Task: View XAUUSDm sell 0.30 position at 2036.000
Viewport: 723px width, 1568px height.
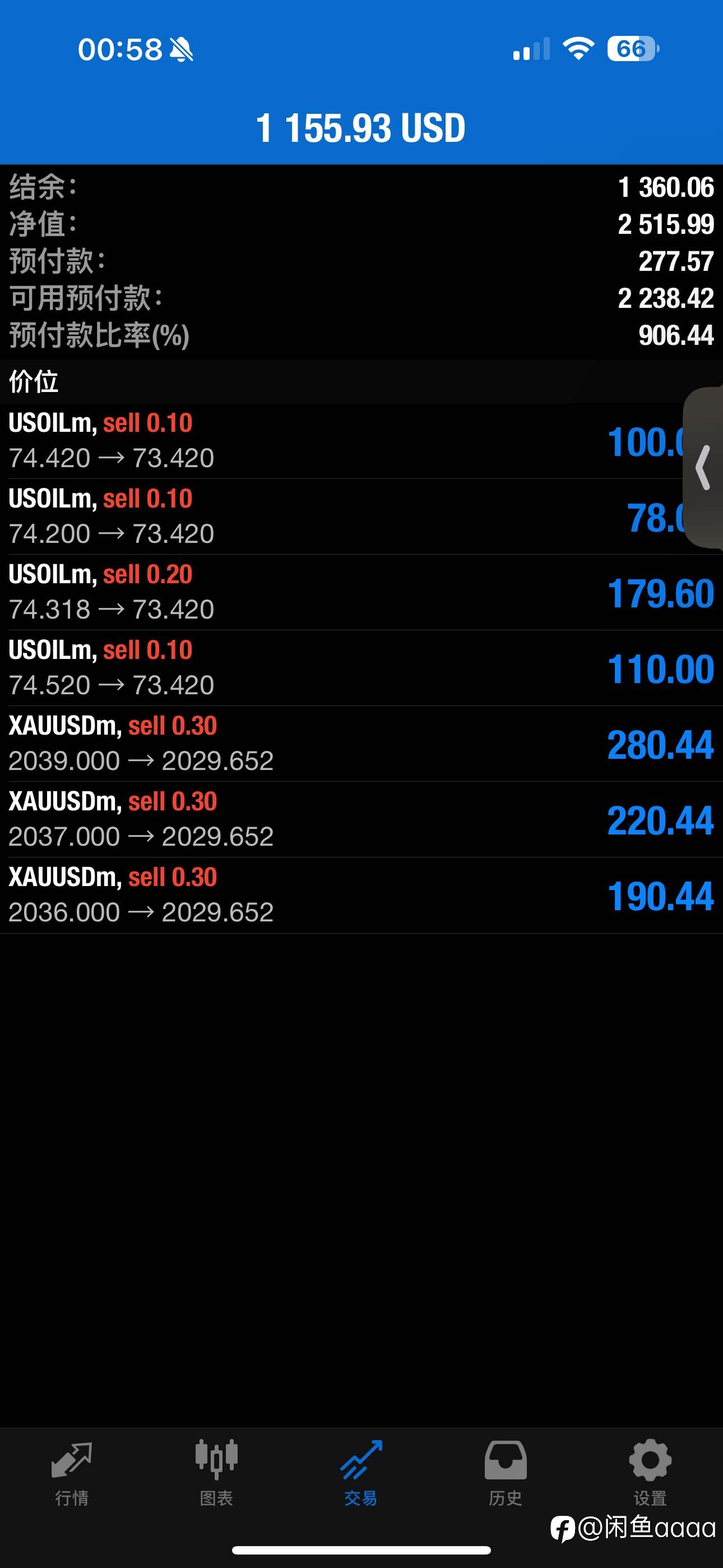Action: coord(361,896)
